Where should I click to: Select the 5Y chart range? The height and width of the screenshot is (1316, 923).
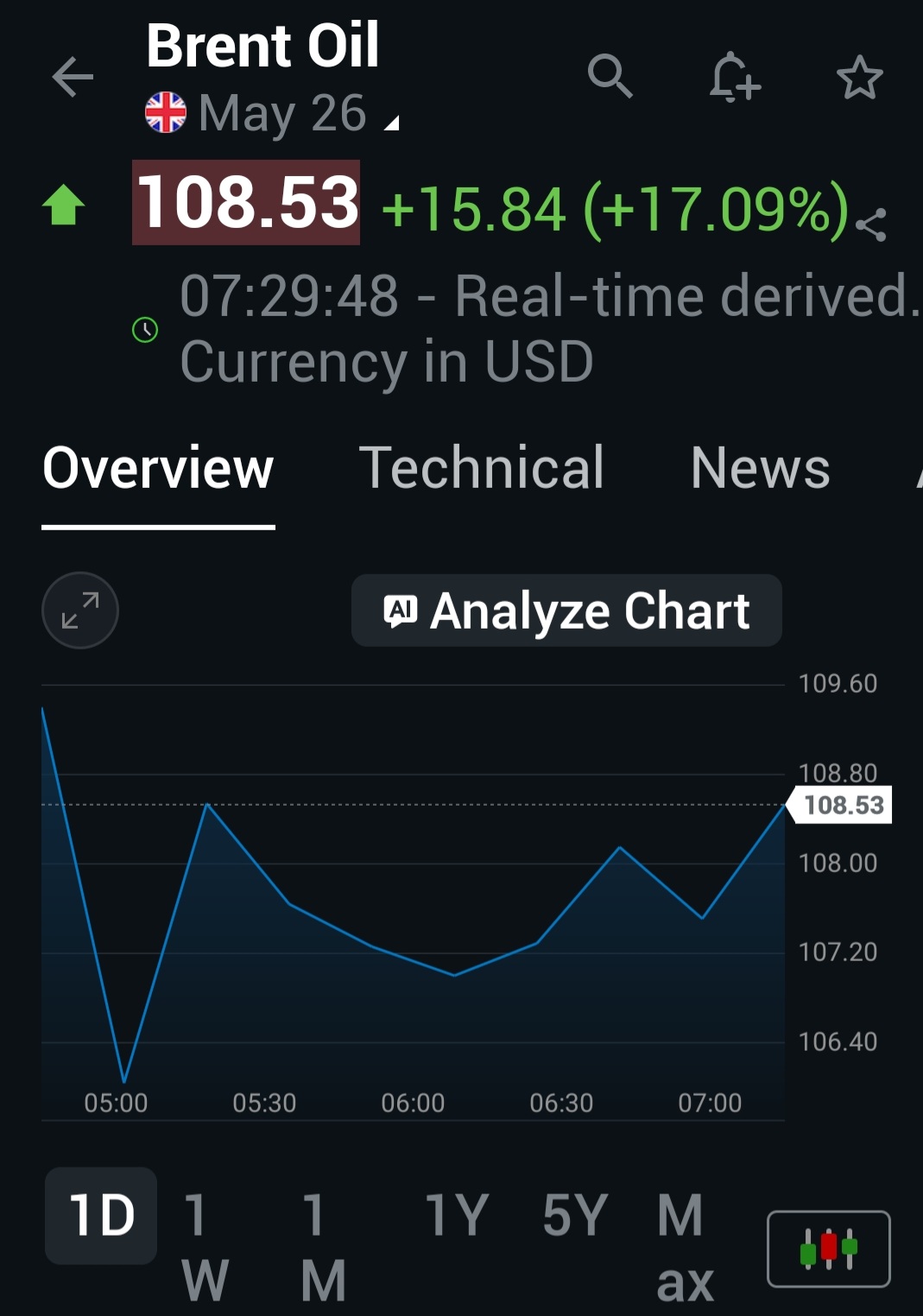coord(575,1216)
